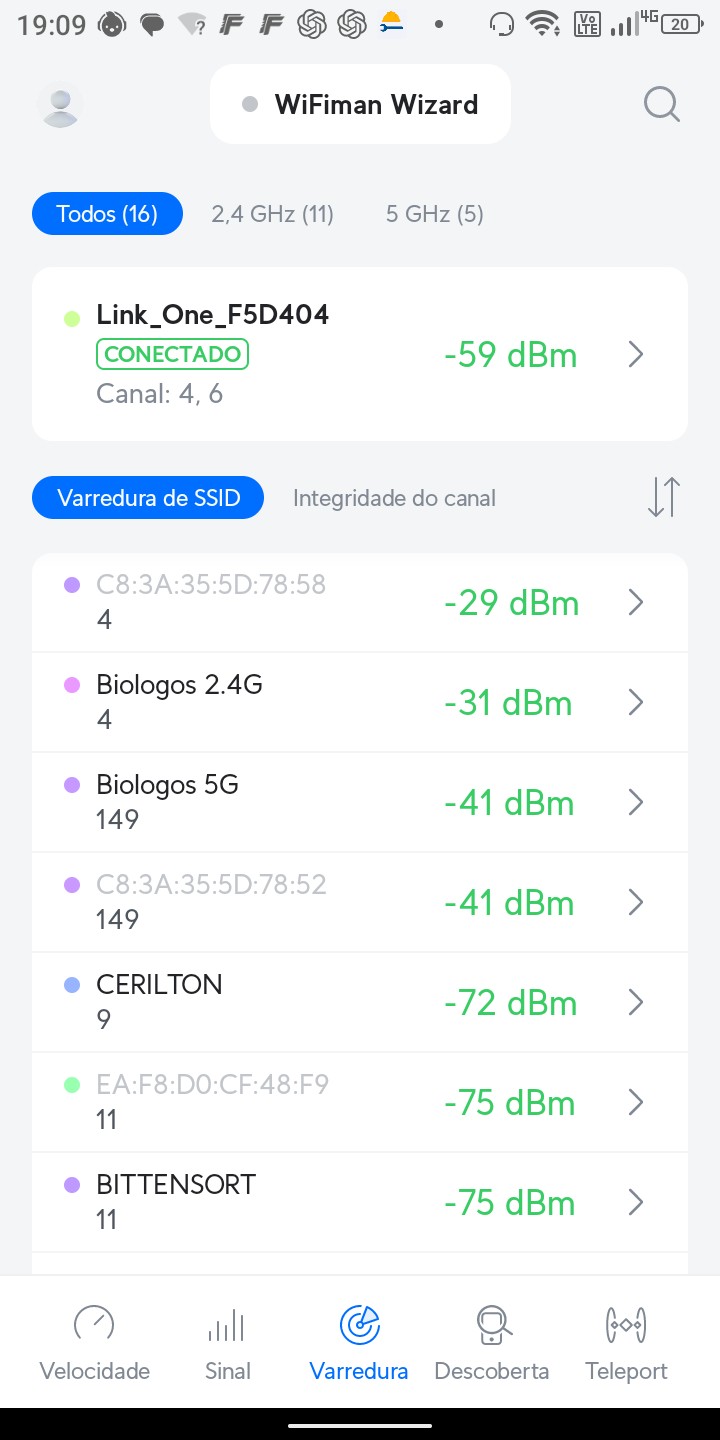
Task: Open network EA:F8:D0:CF:48:F9 details
Action: pos(360,1102)
